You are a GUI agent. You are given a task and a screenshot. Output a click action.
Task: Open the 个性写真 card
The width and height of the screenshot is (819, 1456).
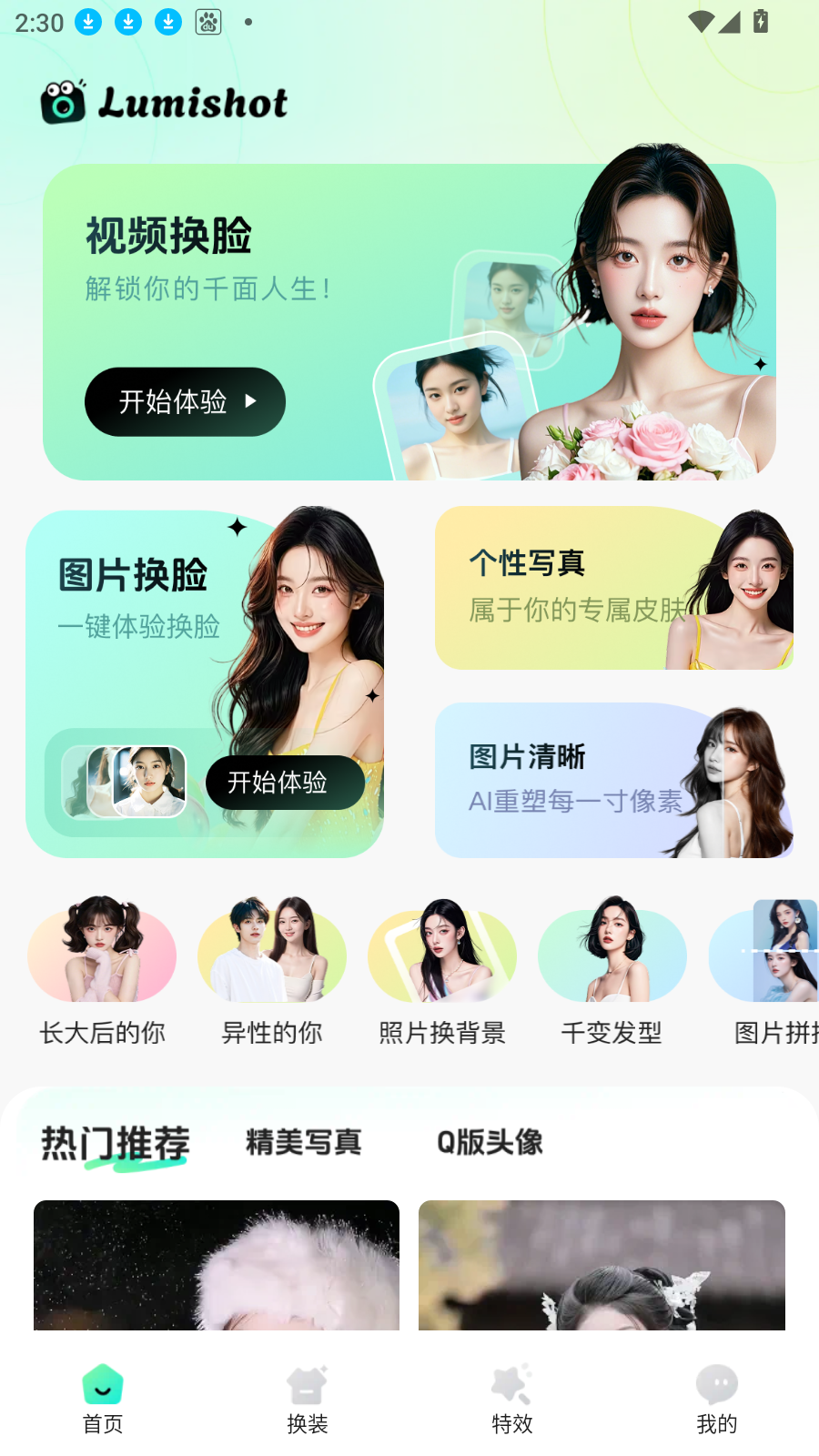coord(613,588)
